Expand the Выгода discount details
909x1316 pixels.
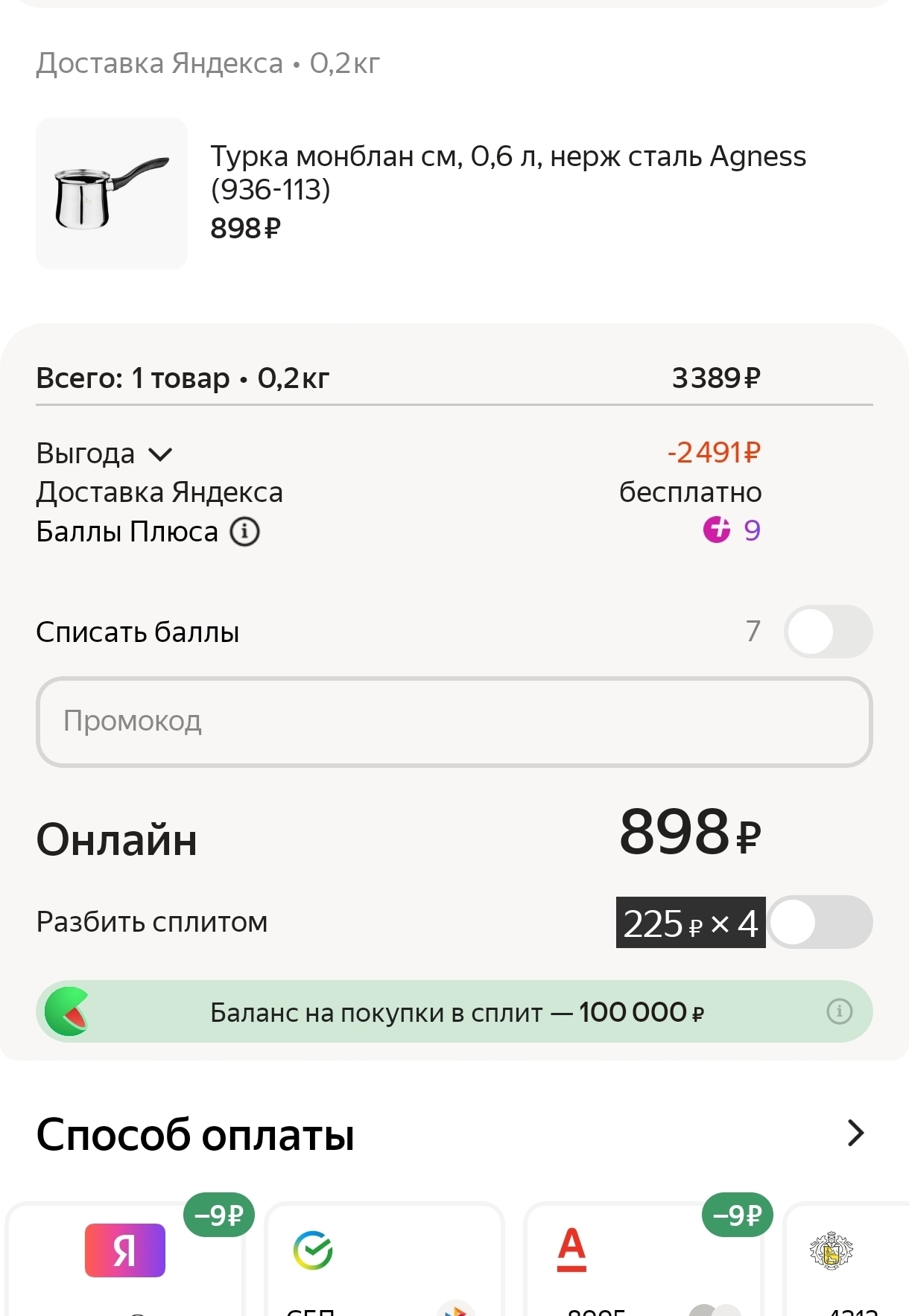coord(160,454)
